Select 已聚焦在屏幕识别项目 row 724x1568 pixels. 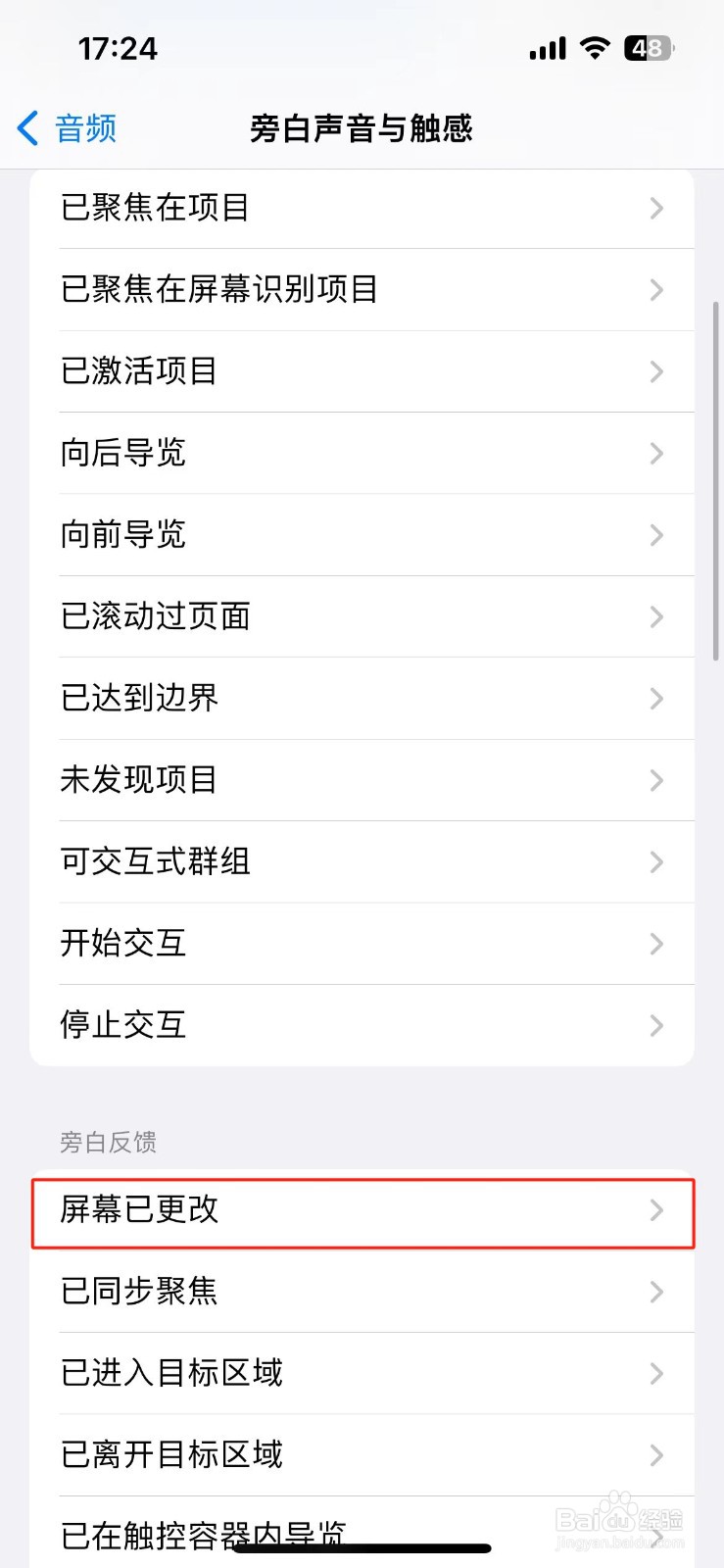pyautogui.click(x=362, y=289)
